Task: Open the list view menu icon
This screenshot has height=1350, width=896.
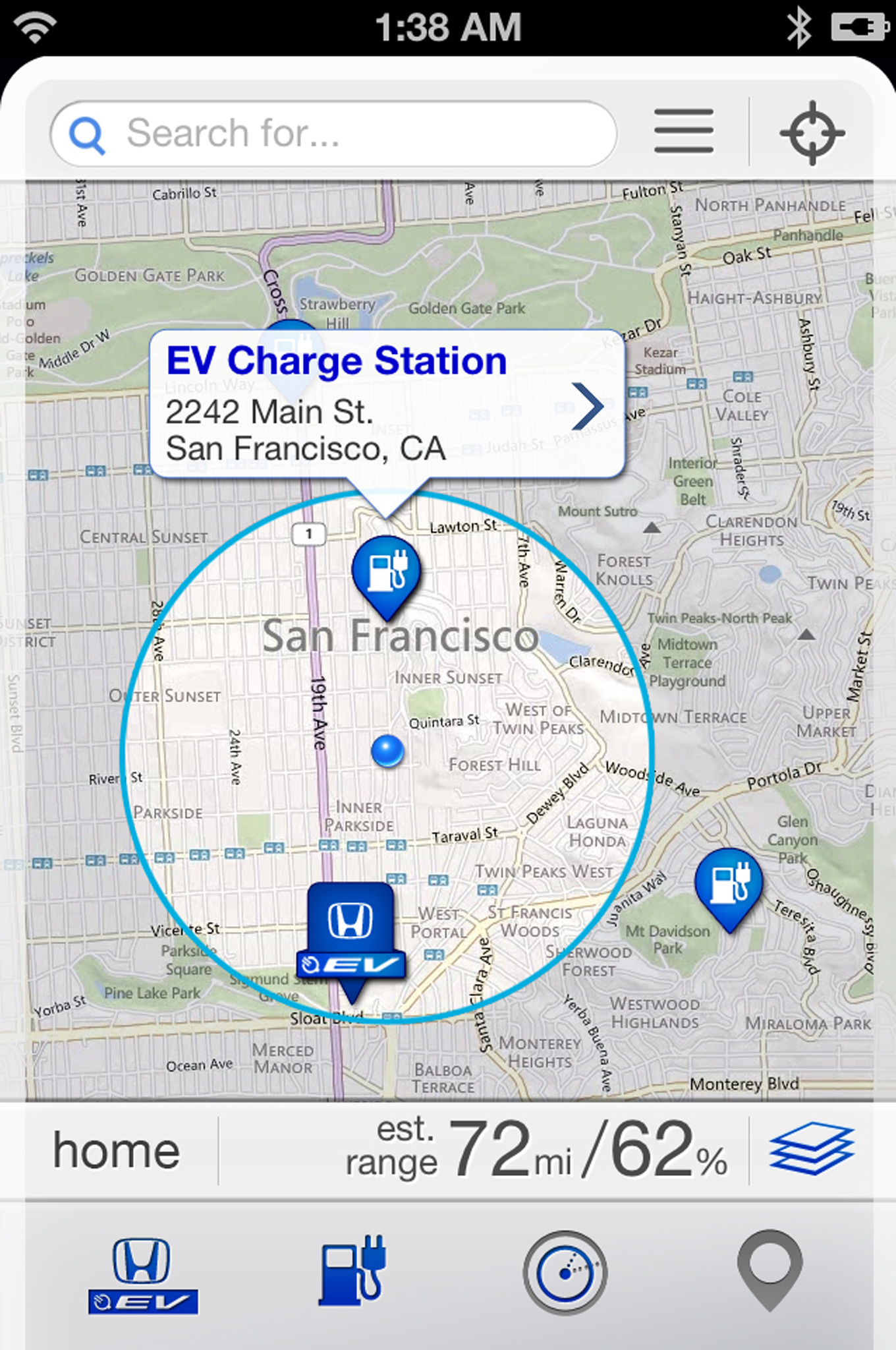Action: tap(683, 132)
